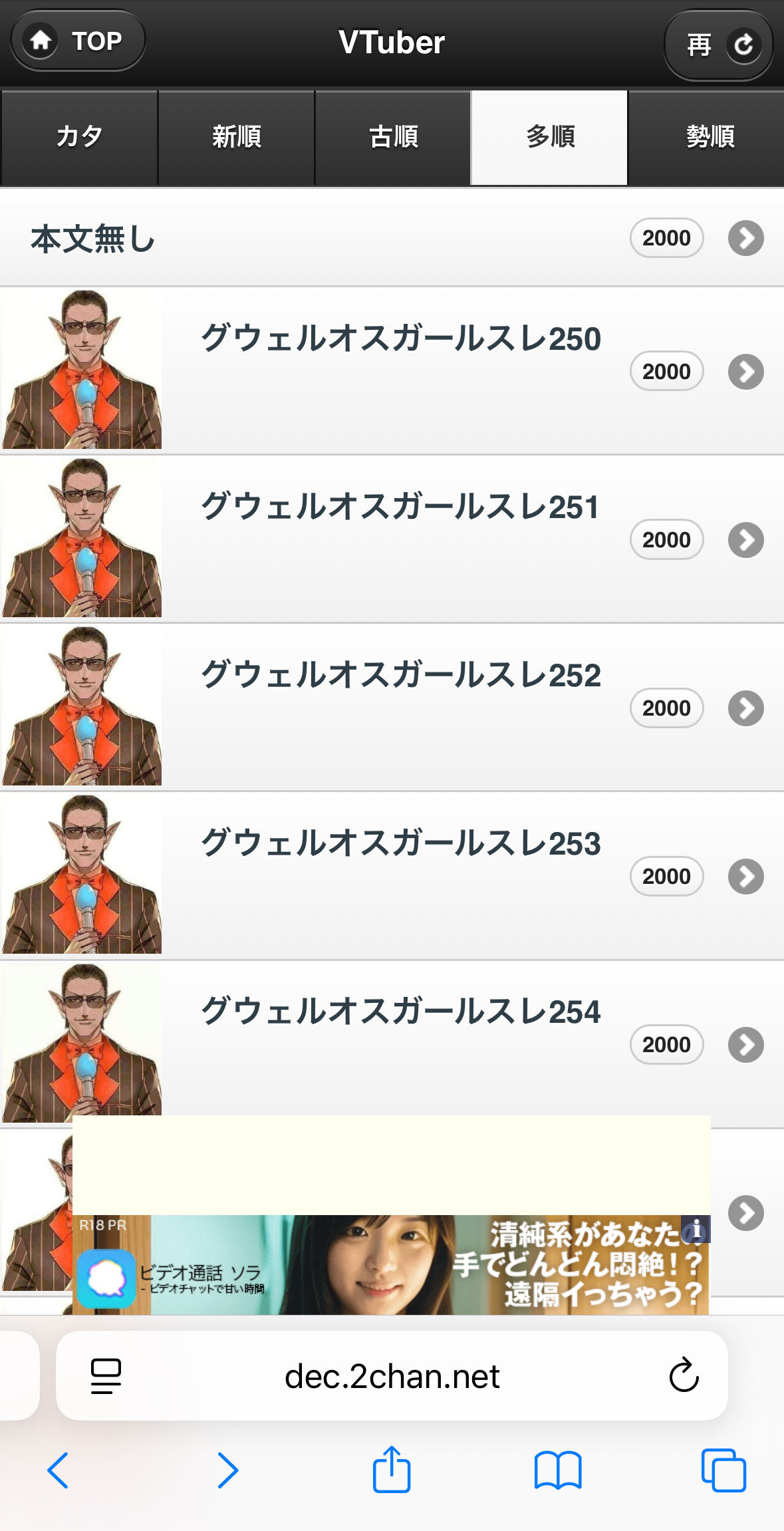Share this page from browser toolbar

click(x=391, y=1470)
